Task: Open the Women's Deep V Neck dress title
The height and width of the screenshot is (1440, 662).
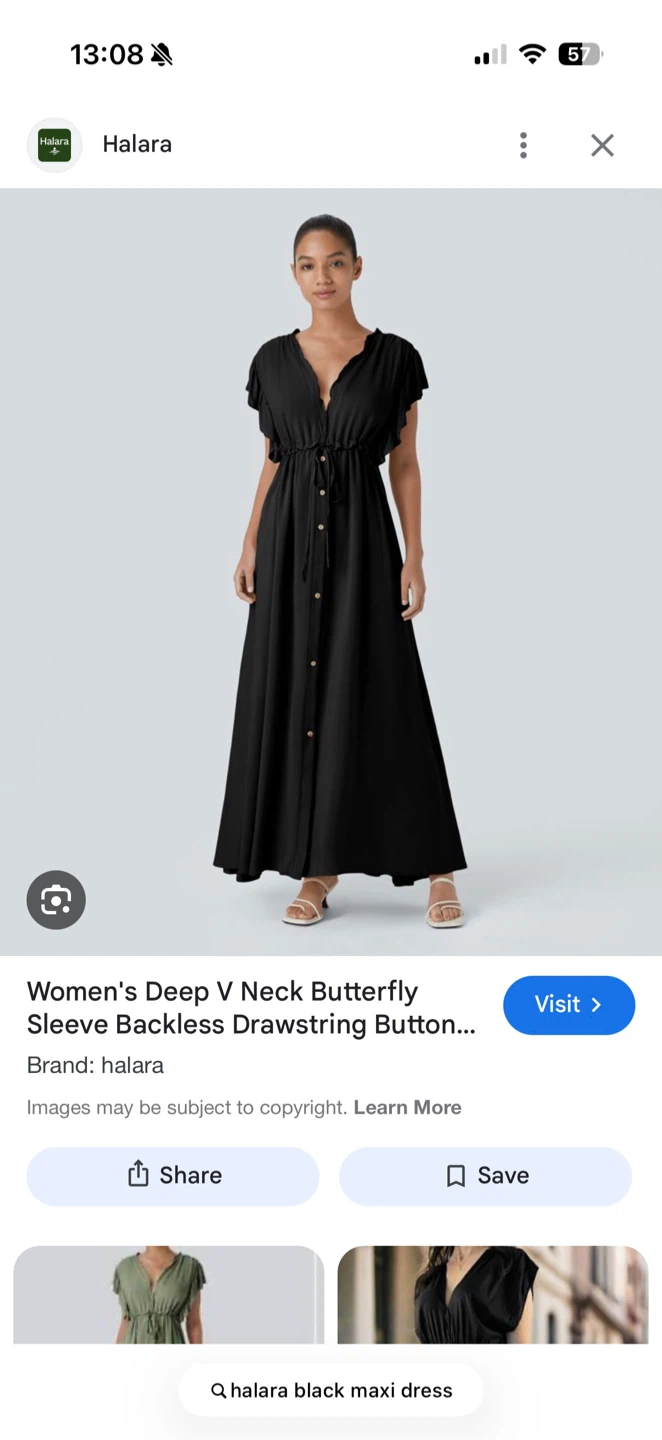Action: (250, 1007)
